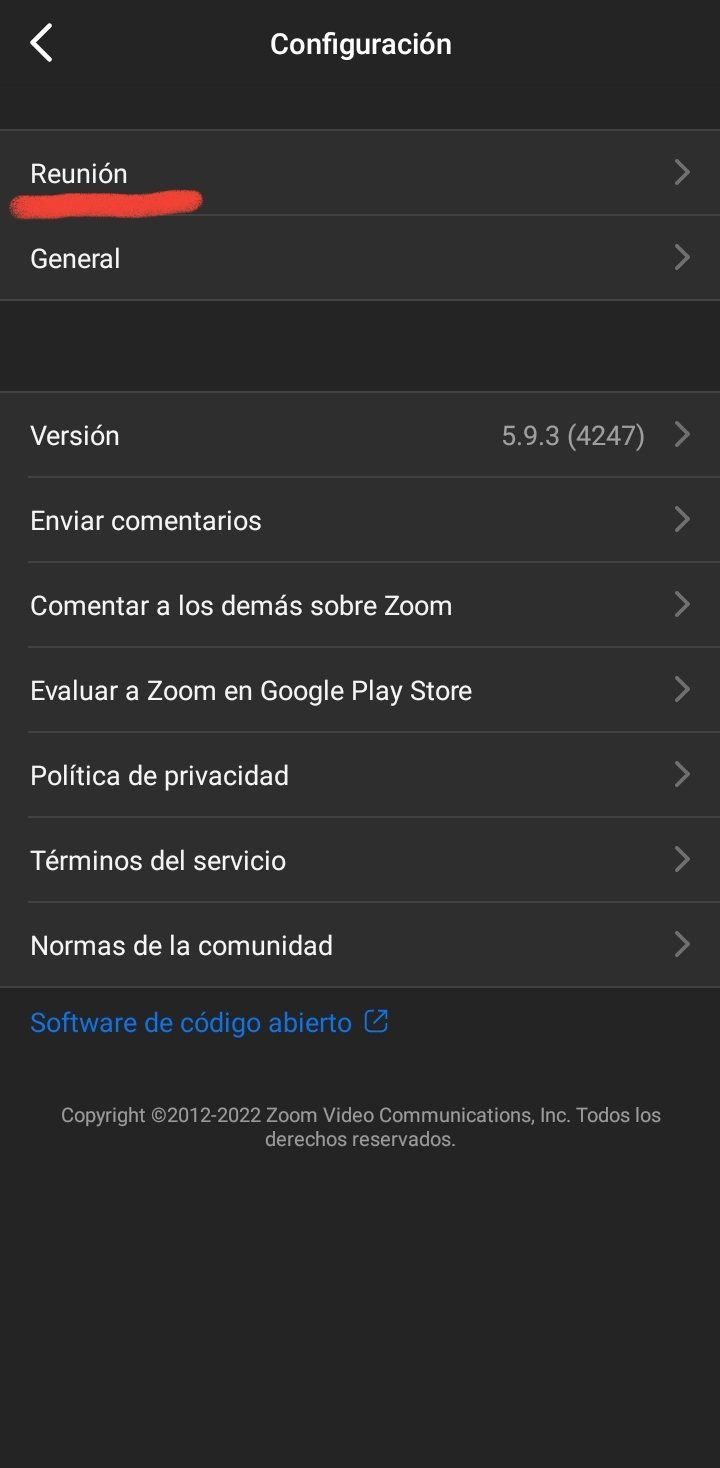Open Normas de la comunidad
The width and height of the screenshot is (720, 1468).
coord(360,945)
